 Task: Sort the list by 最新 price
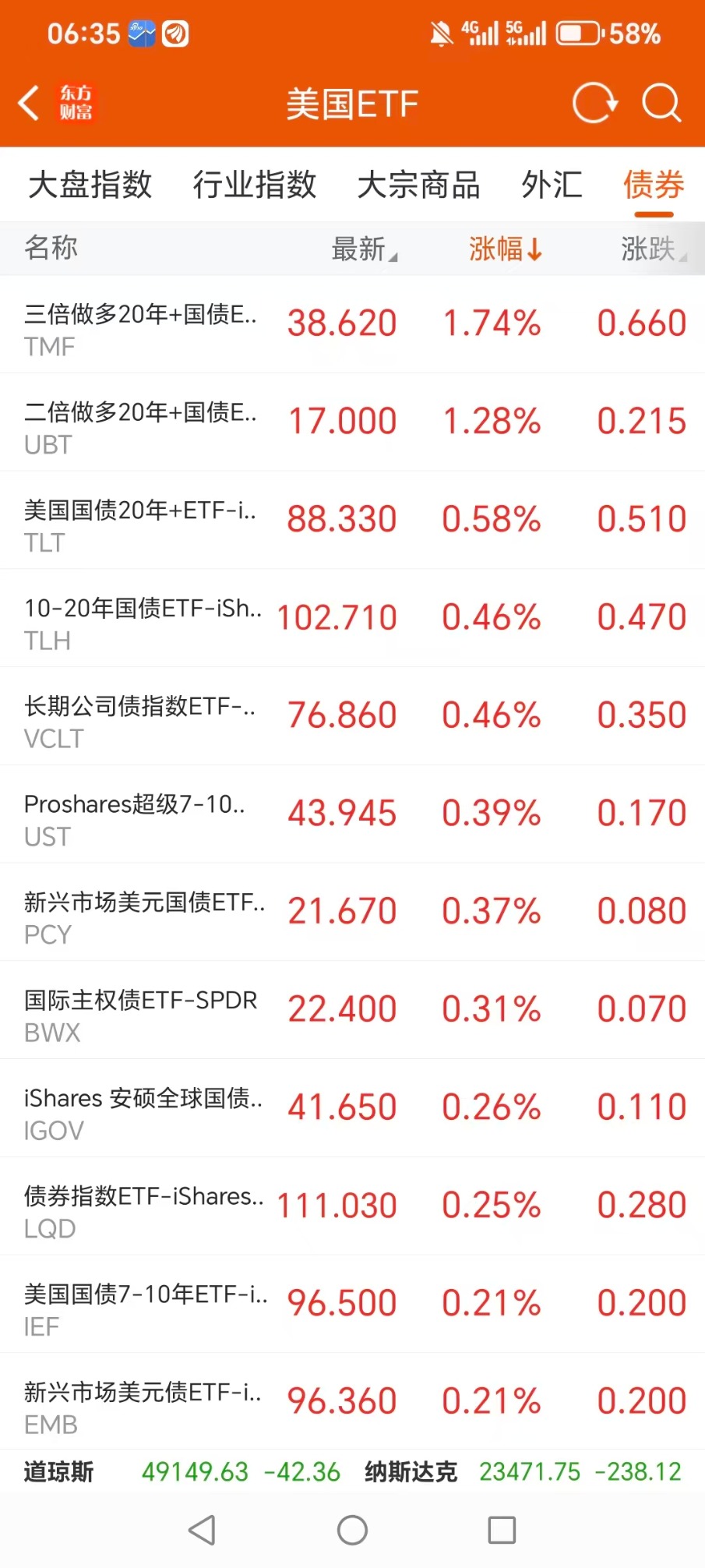click(x=363, y=249)
